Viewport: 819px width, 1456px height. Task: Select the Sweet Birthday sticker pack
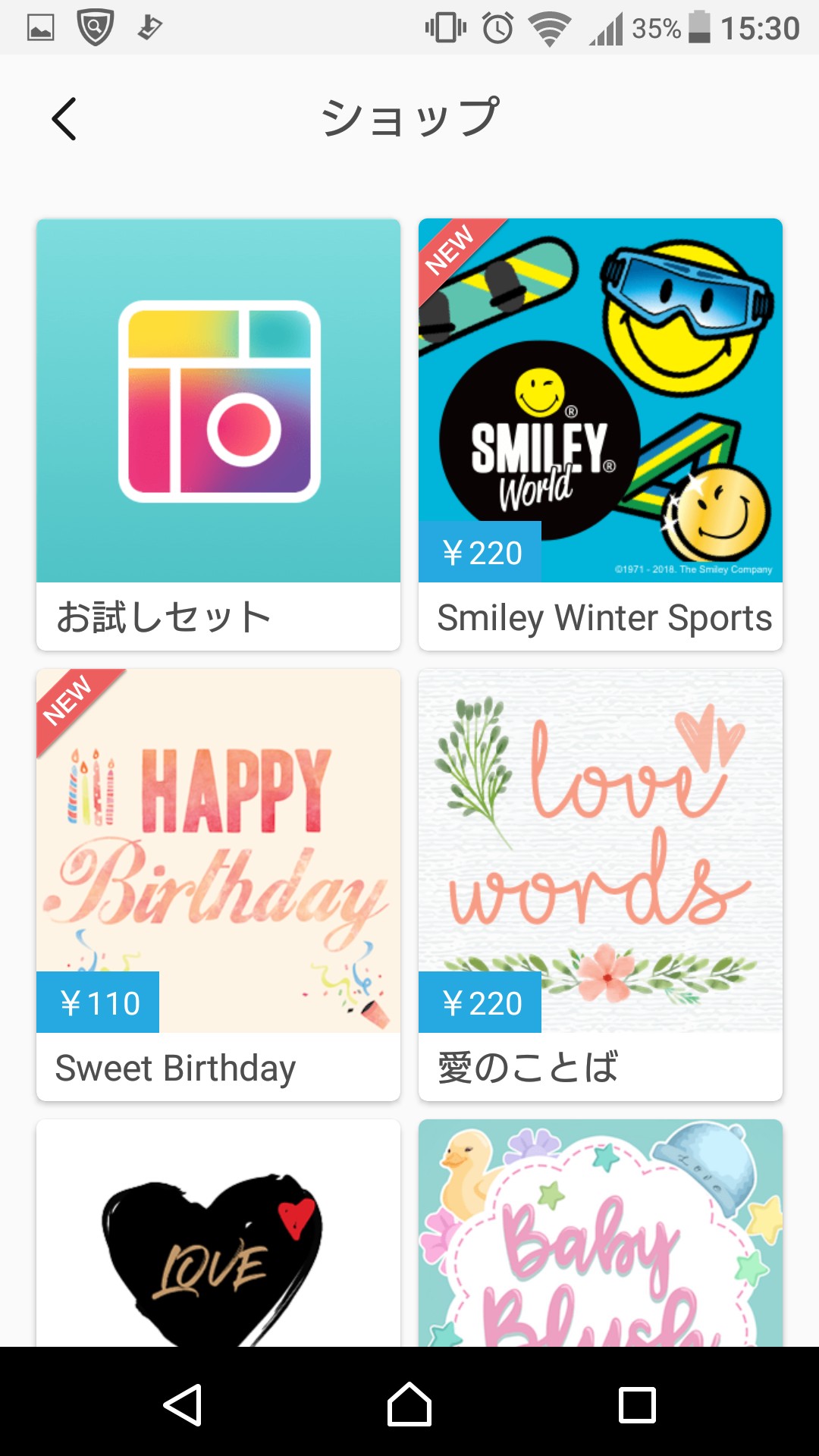[x=218, y=883]
